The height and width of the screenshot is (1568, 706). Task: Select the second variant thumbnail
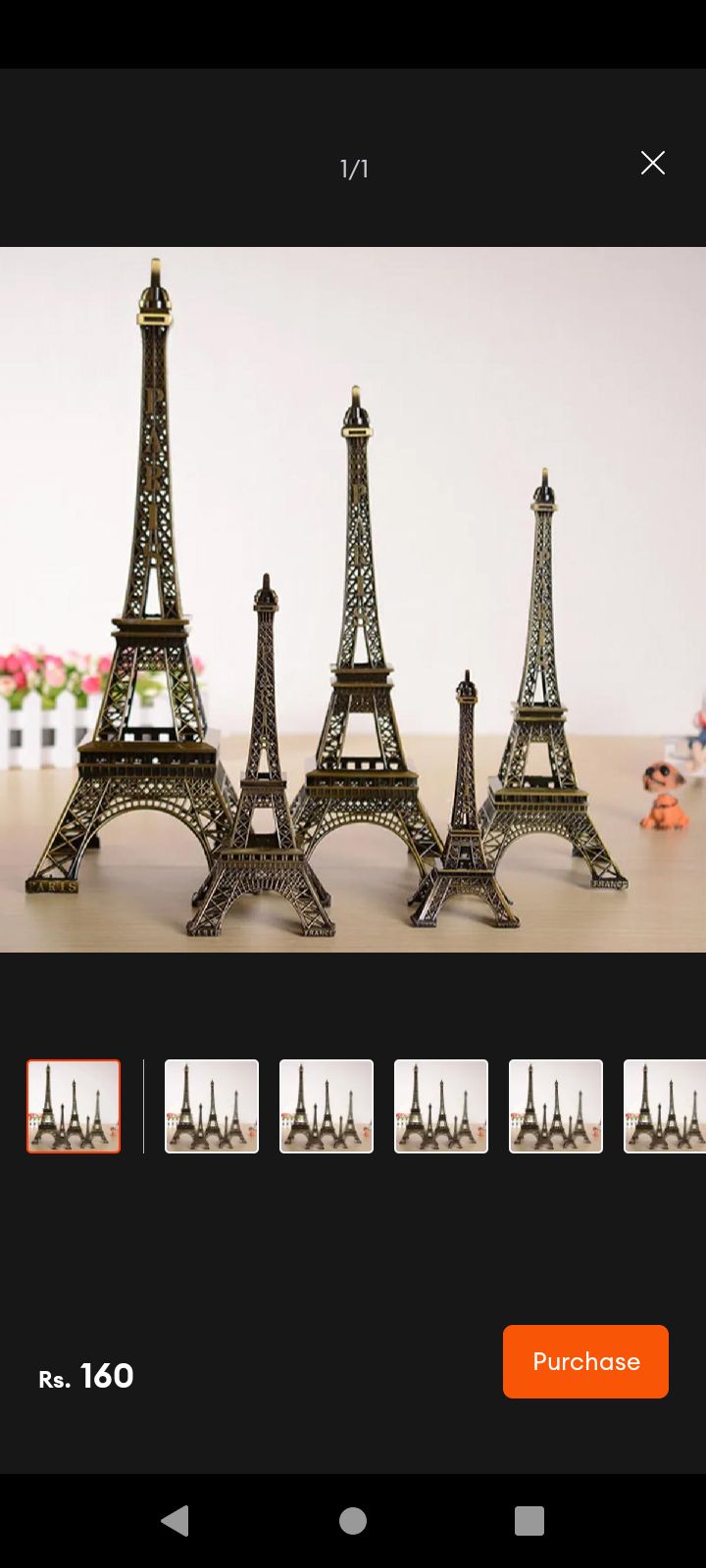coord(212,1106)
